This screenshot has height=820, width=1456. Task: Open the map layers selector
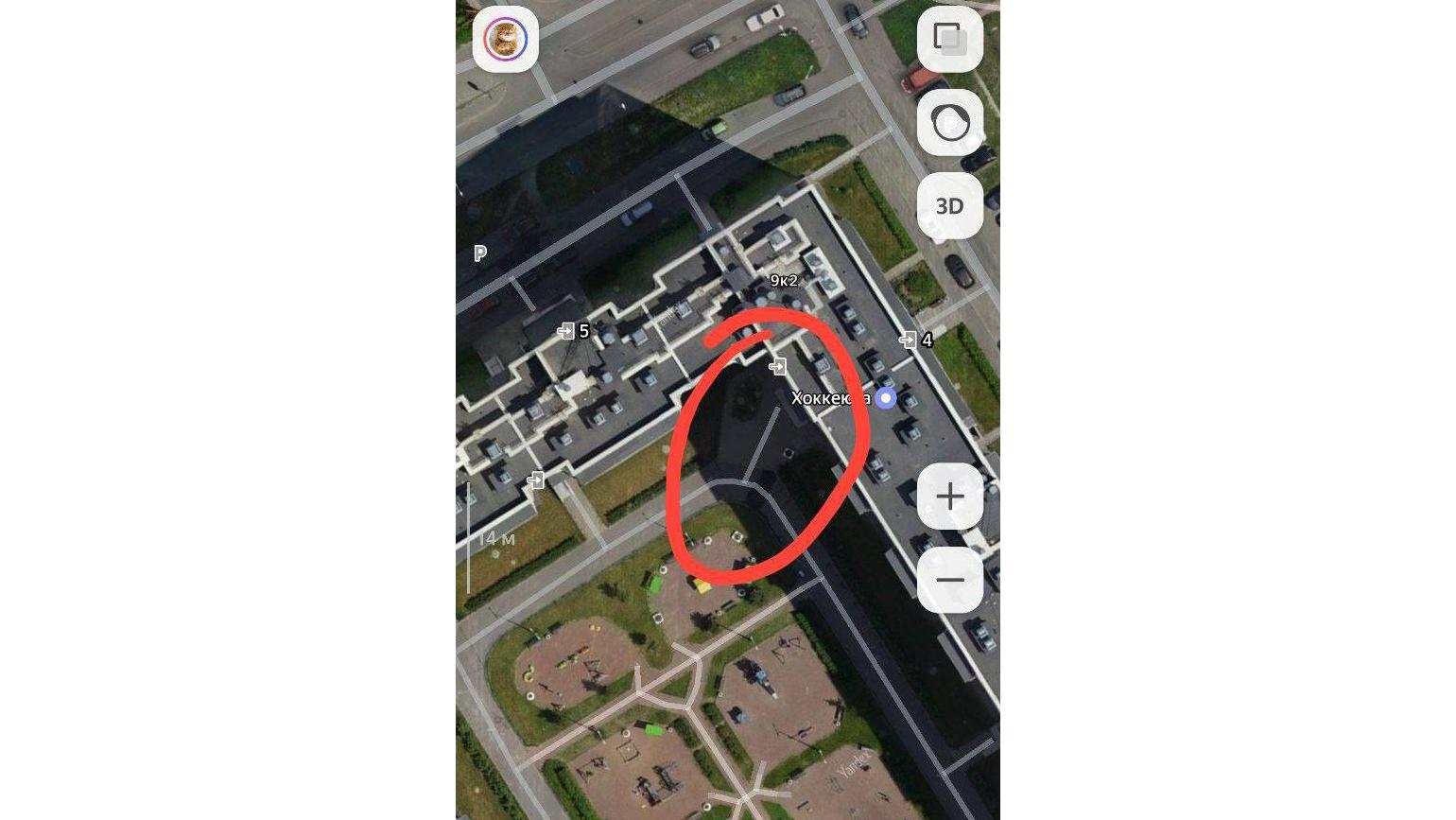click(x=950, y=40)
